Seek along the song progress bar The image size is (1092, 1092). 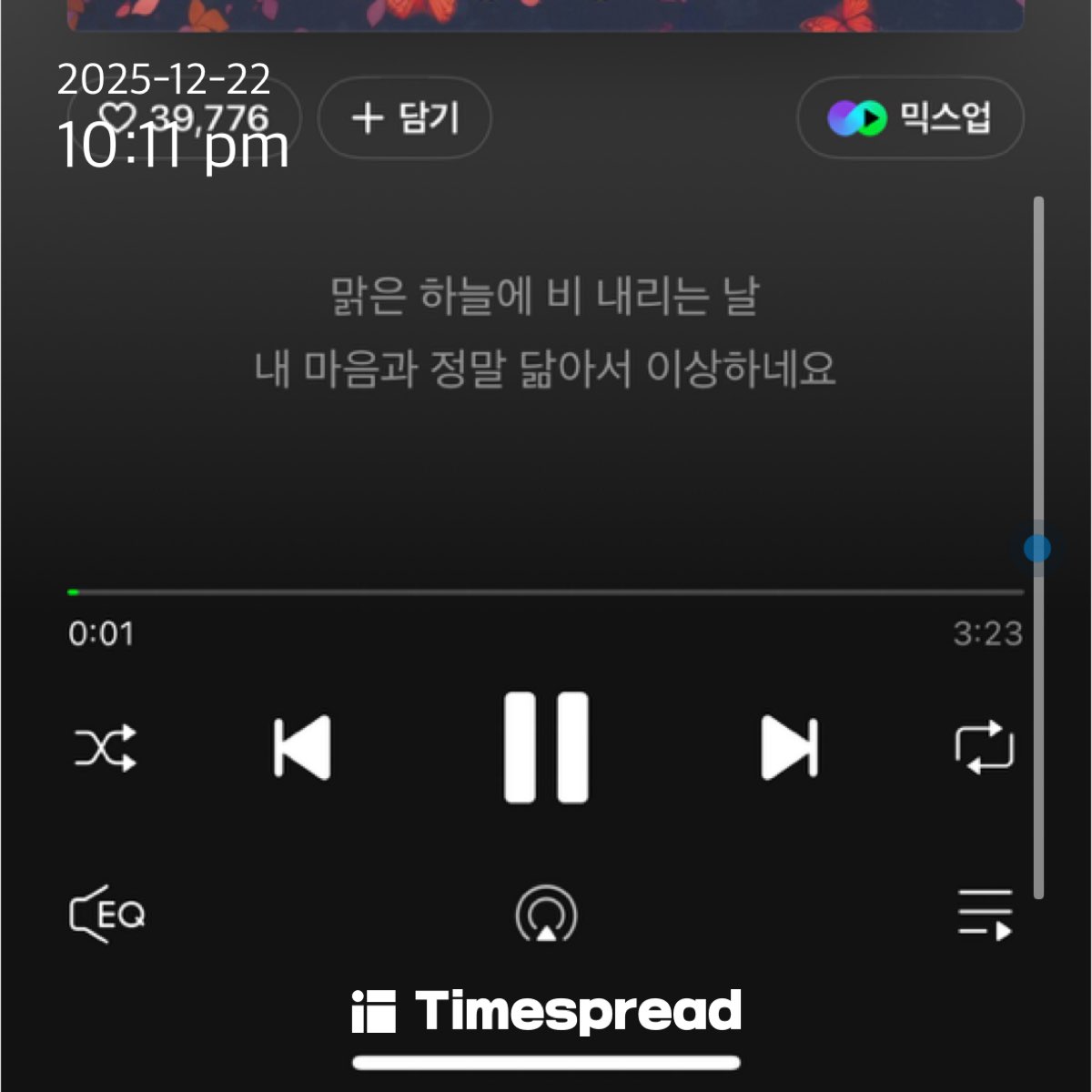tap(546, 592)
